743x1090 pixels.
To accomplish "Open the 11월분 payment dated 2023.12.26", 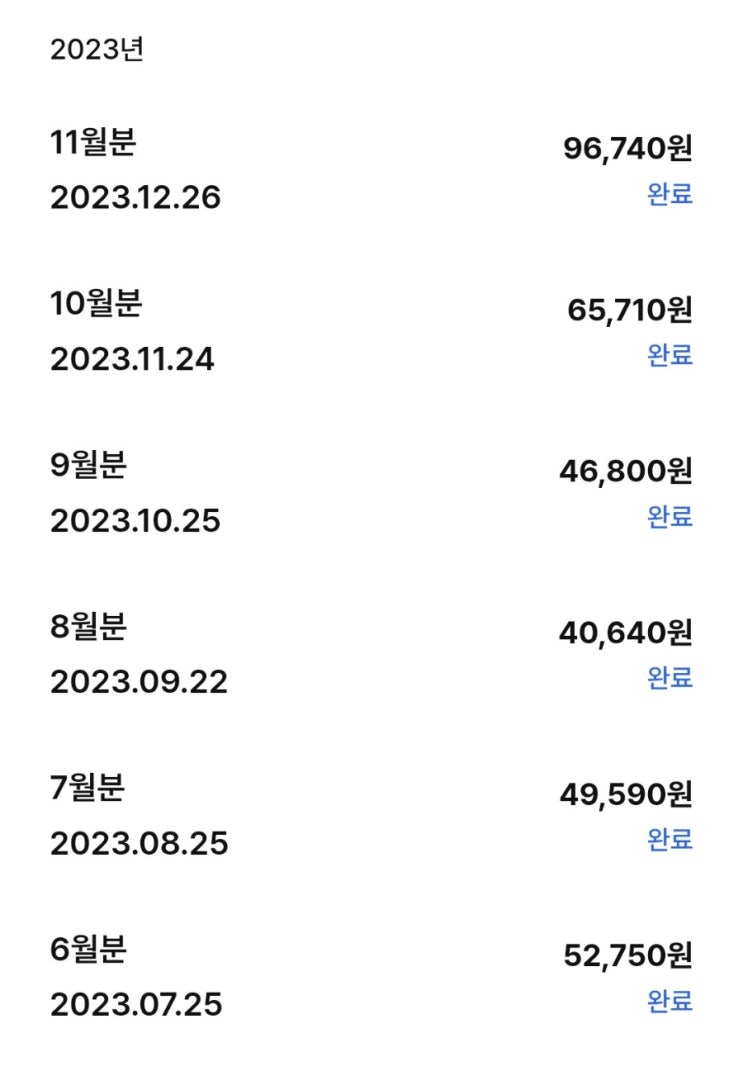I will pyautogui.click(x=371, y=170).
